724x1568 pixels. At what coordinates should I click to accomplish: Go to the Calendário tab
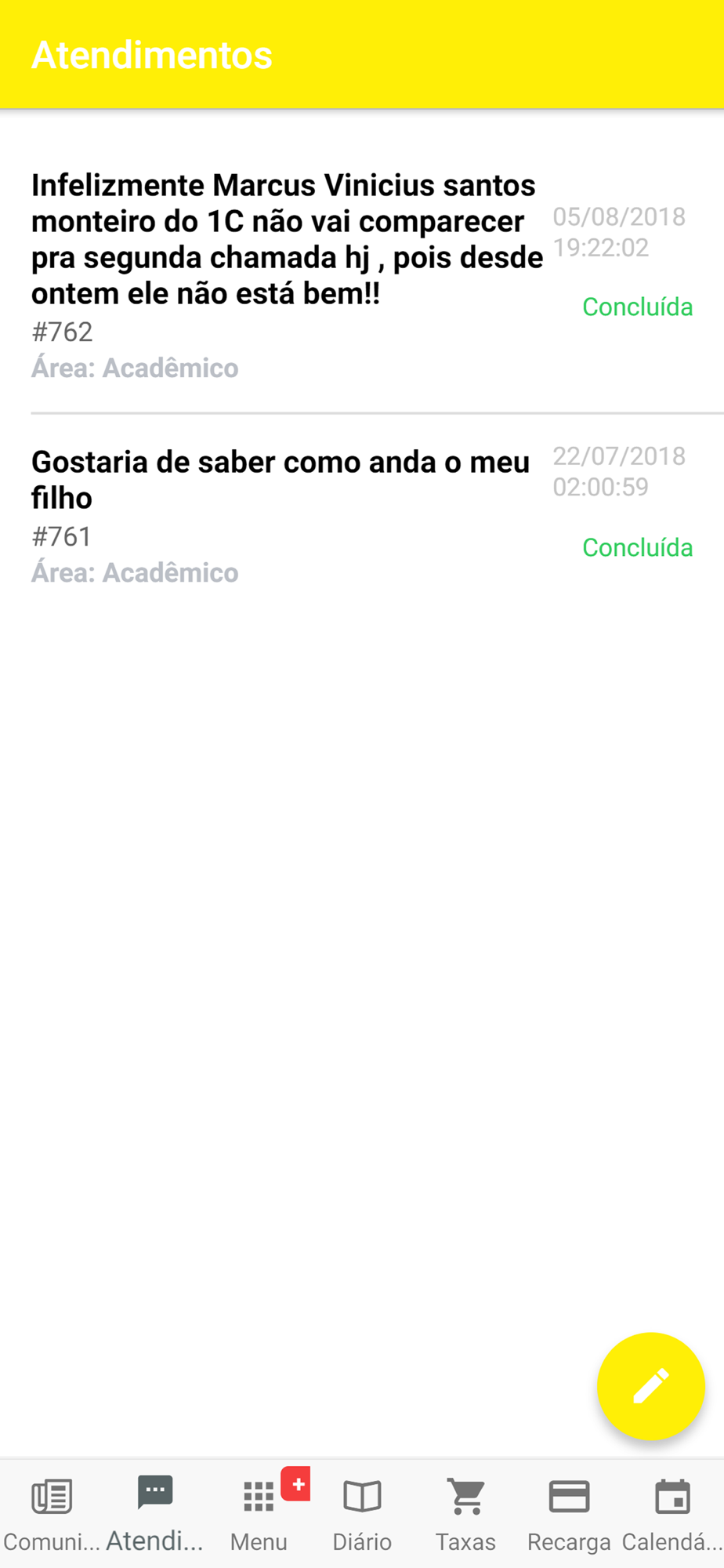(x=672, y=1514)
